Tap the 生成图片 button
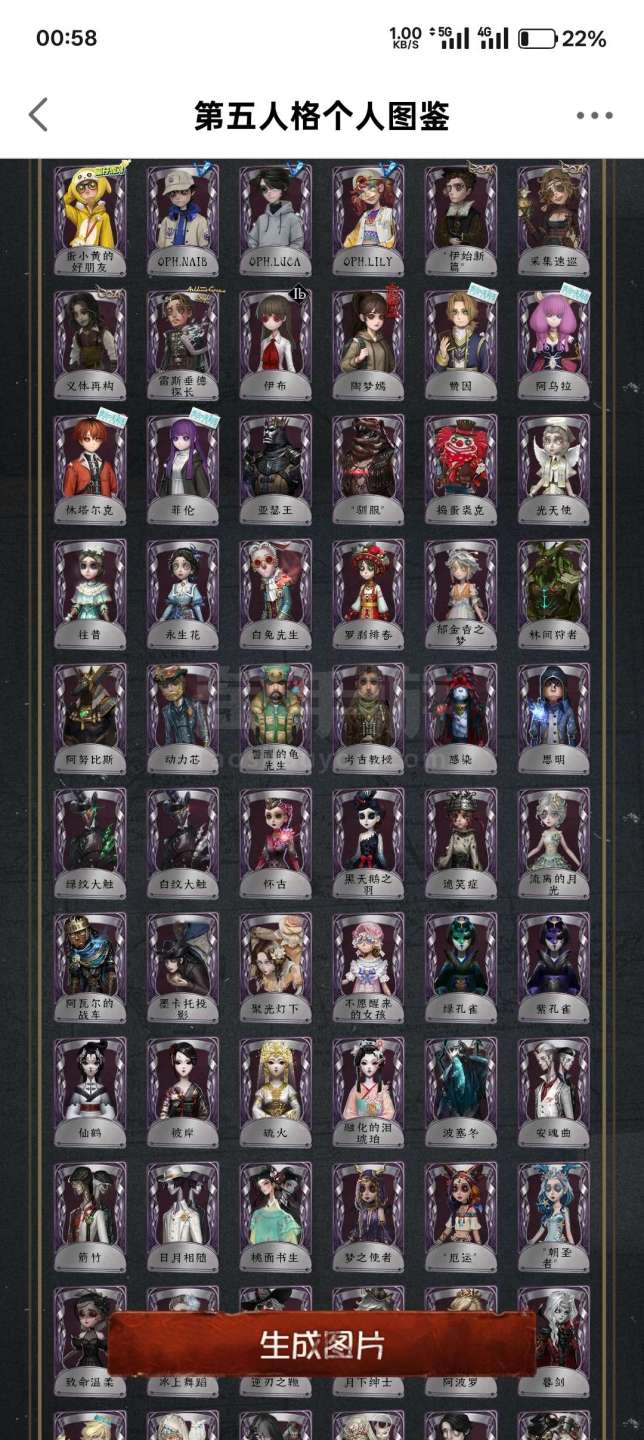The image size is (644, 1440). [x=322, y=1344]
